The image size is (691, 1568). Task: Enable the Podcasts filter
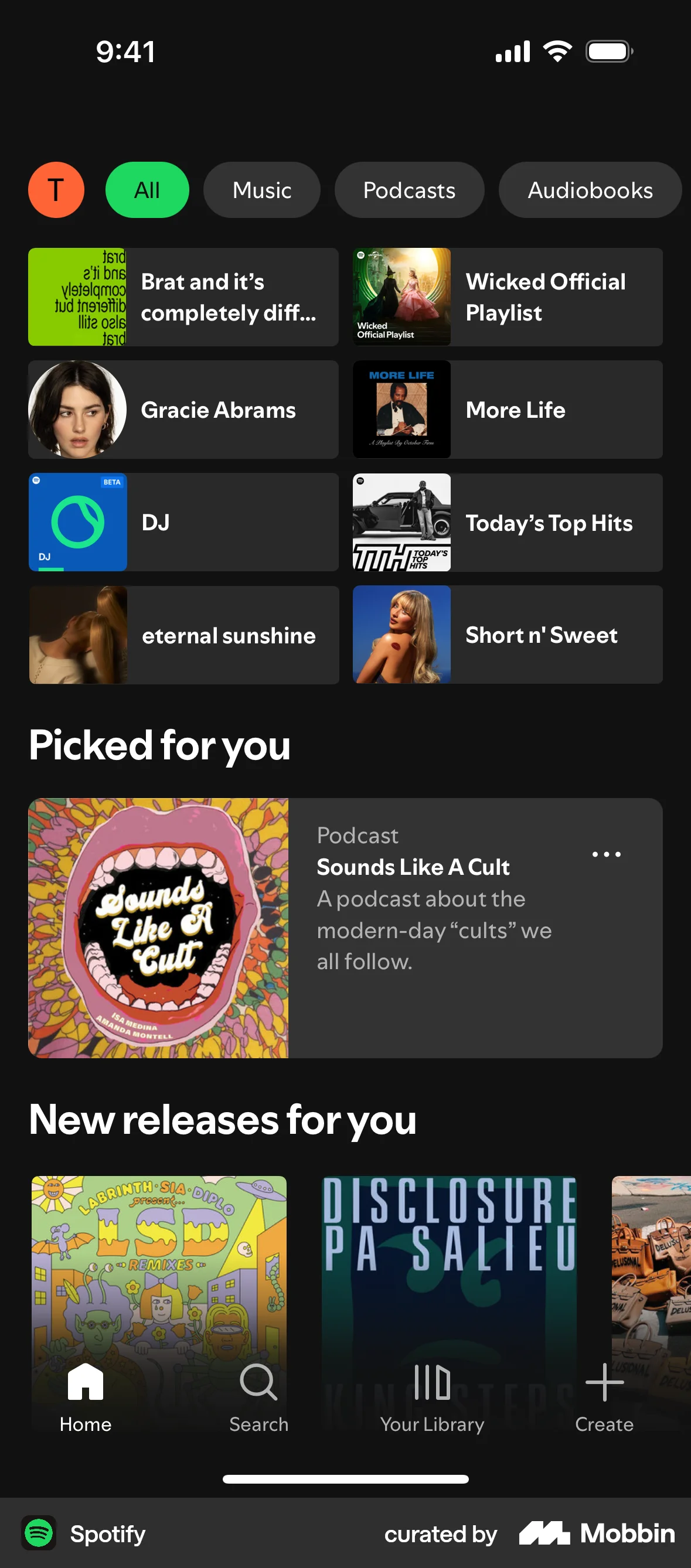coord(409,189)
